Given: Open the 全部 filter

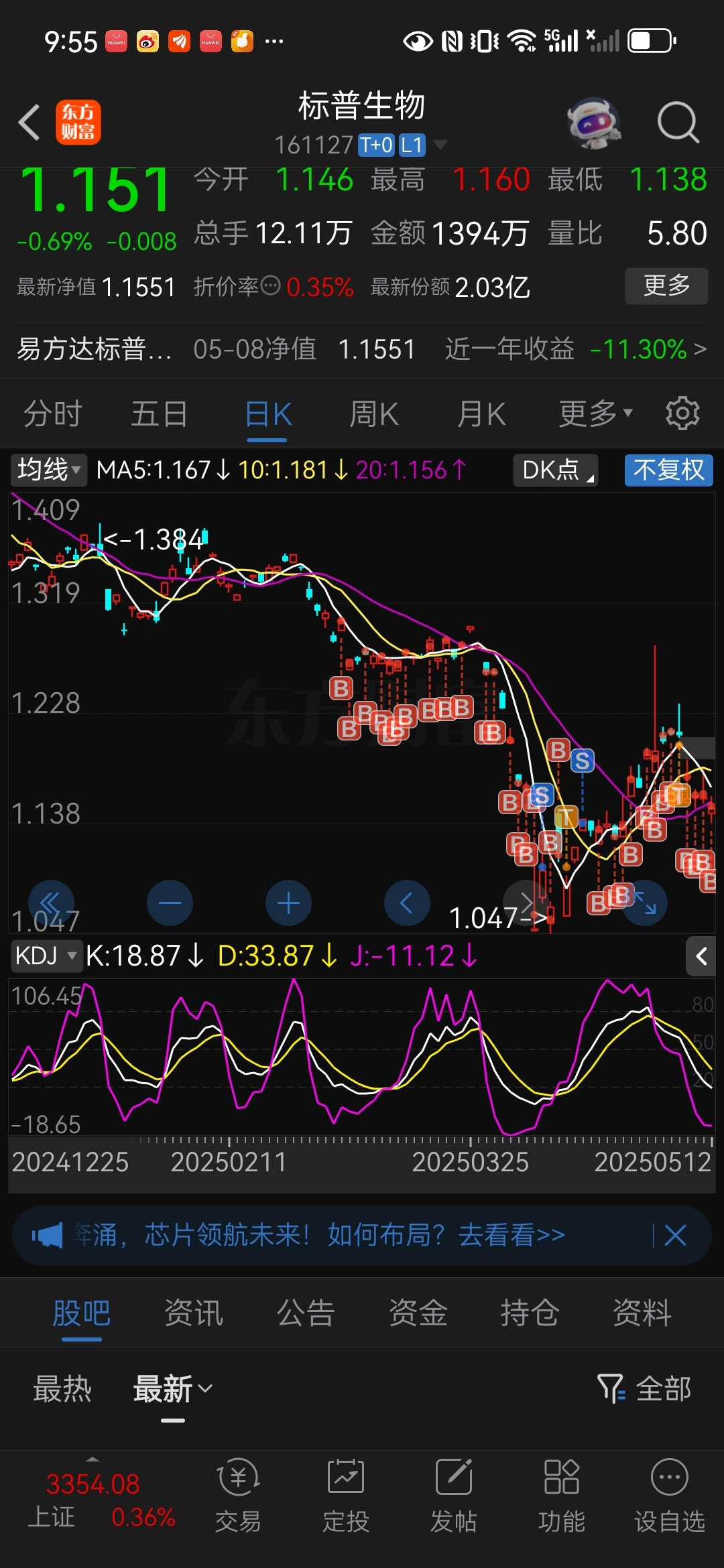Looking at the screenshot, I should [645, 1389].
